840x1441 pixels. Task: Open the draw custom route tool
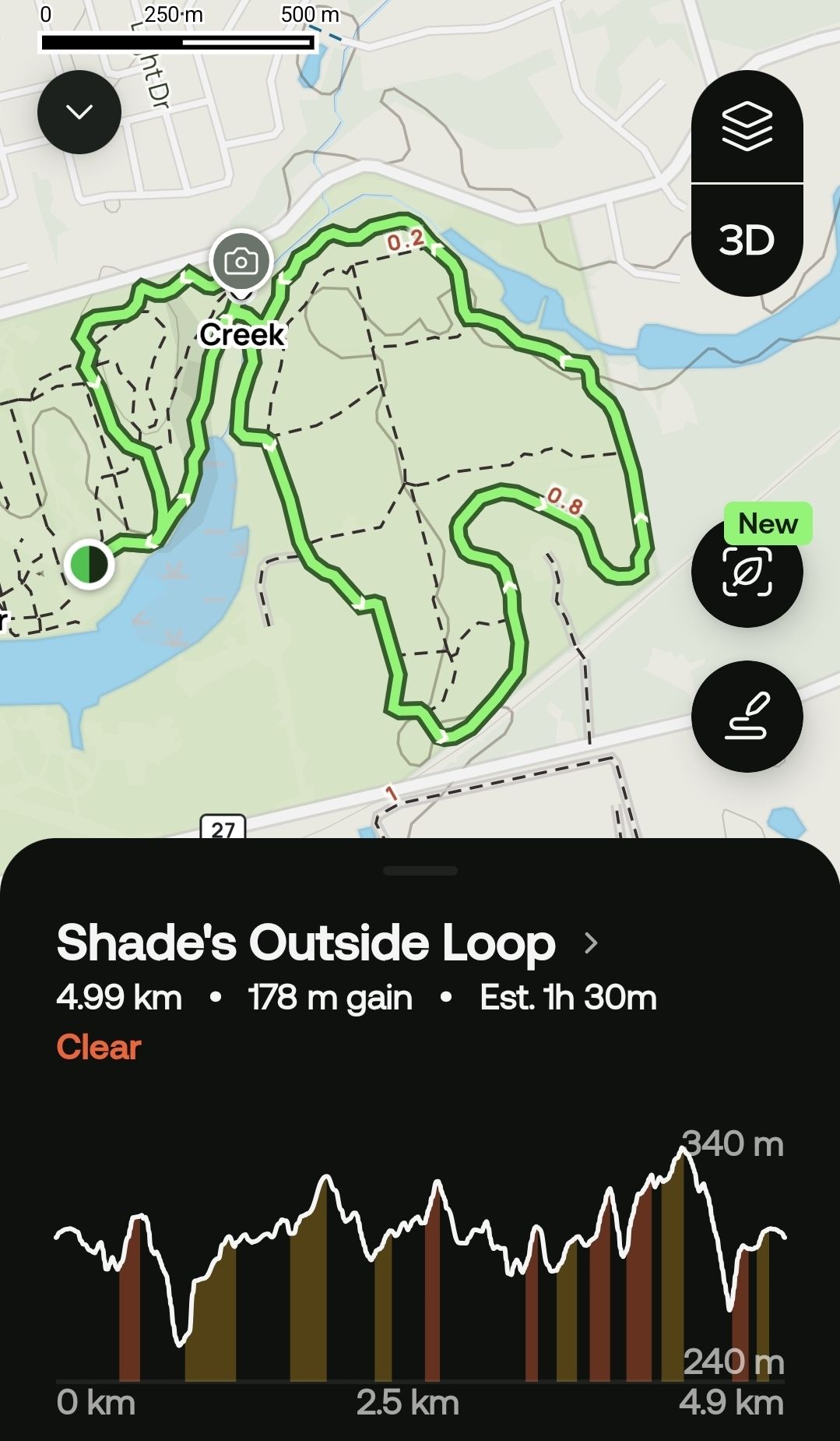(747, 717)
